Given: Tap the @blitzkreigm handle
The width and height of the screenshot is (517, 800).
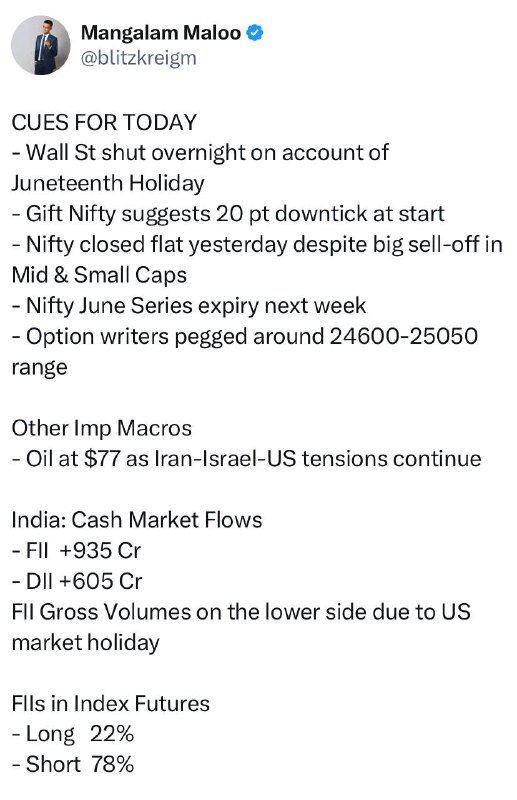Looking at the screenshot, I should tap(138, 58).
